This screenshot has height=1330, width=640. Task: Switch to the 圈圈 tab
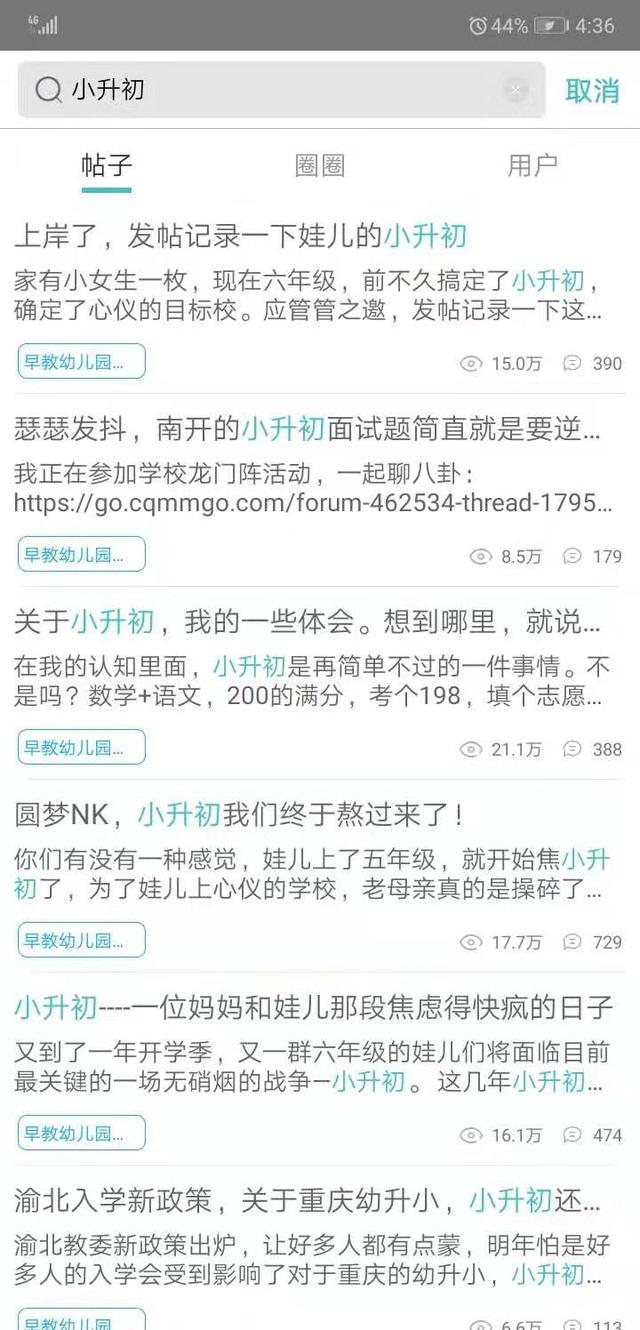pyautogui.click(x=320, y=165)
